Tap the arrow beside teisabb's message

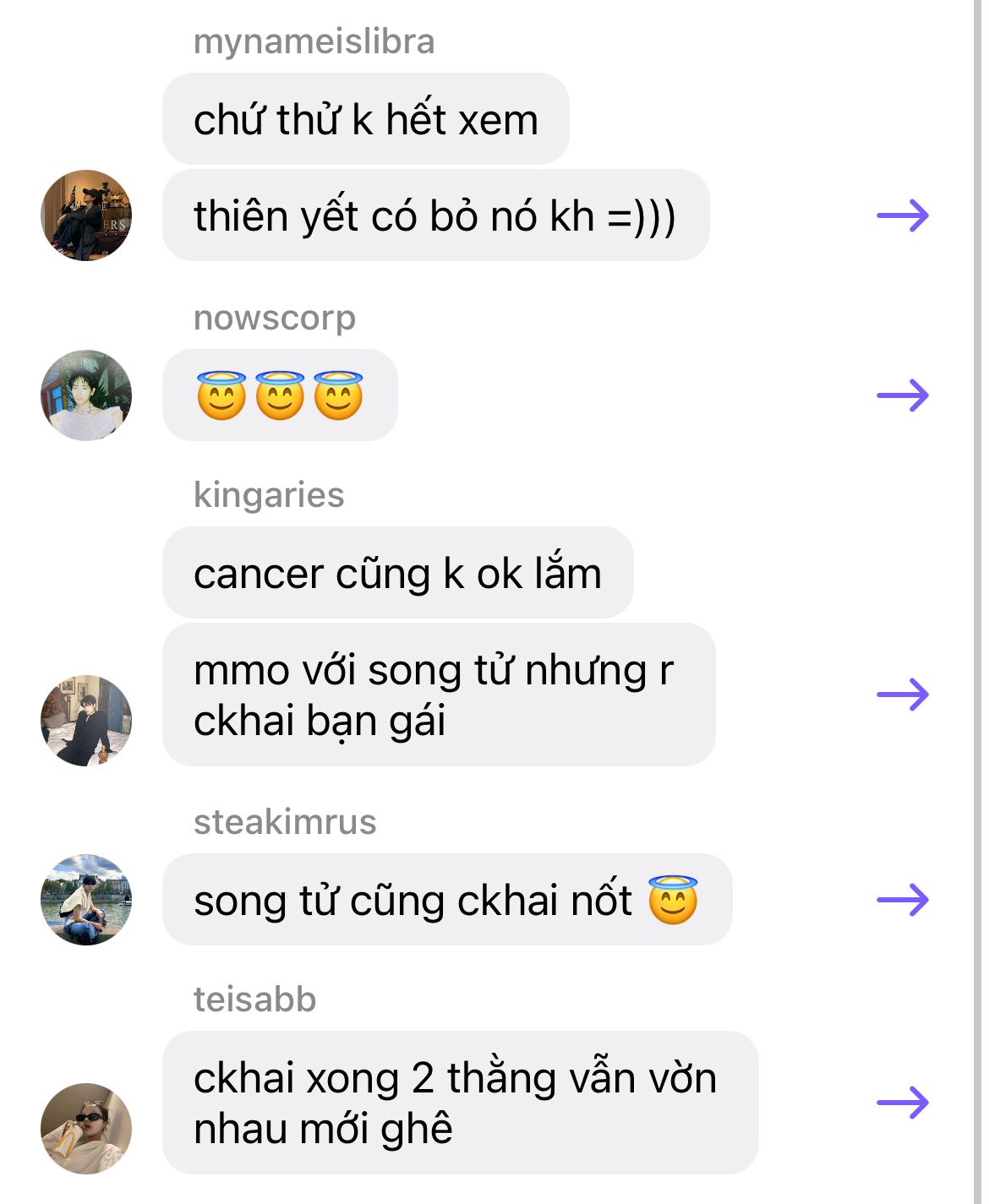(x=903, y=1103)
